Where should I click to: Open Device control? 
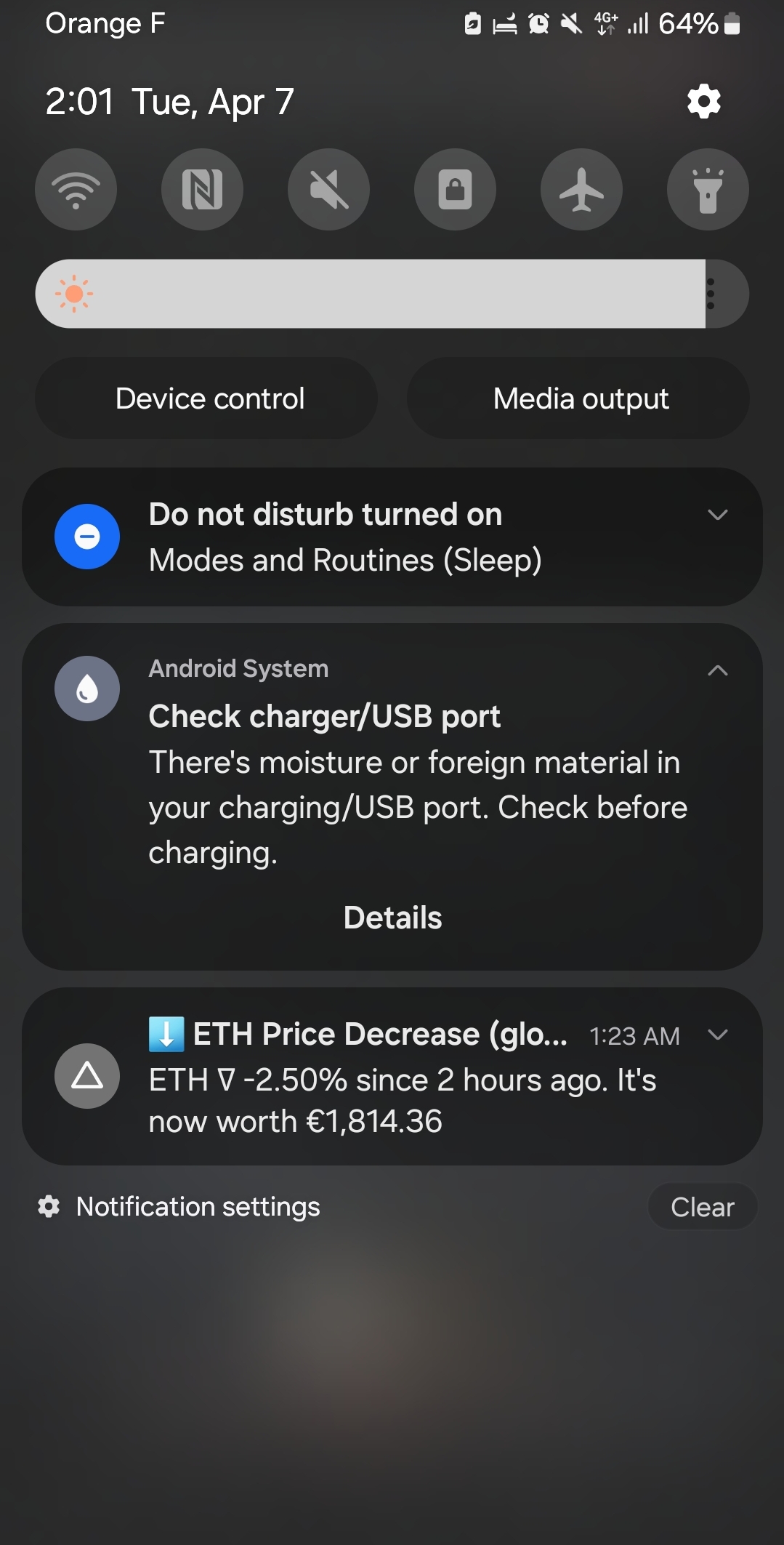pyautogui.click(x=209, y=398)
